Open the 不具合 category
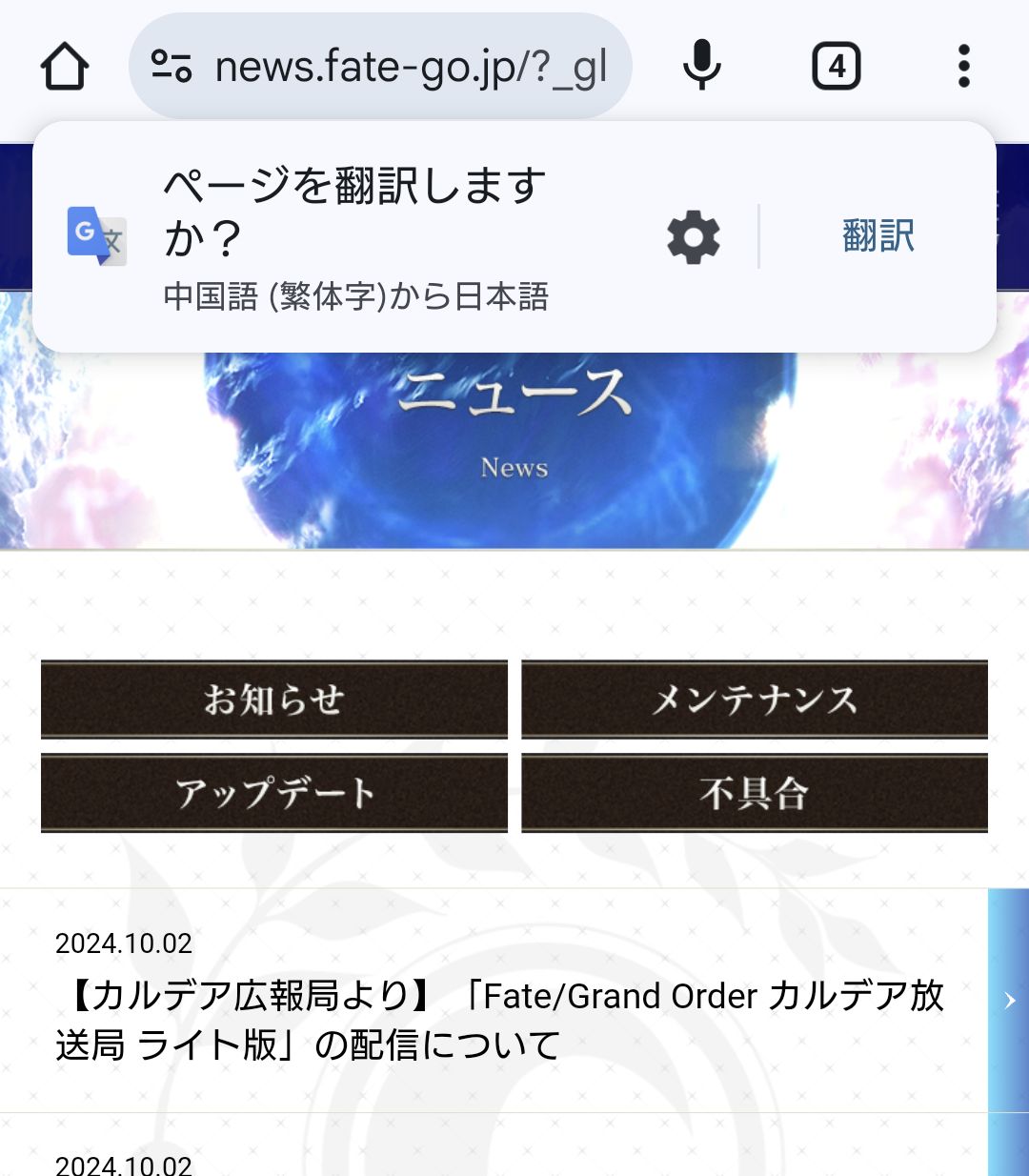1029x1176 pixels. pyautogui.click(x=754, y=793)
